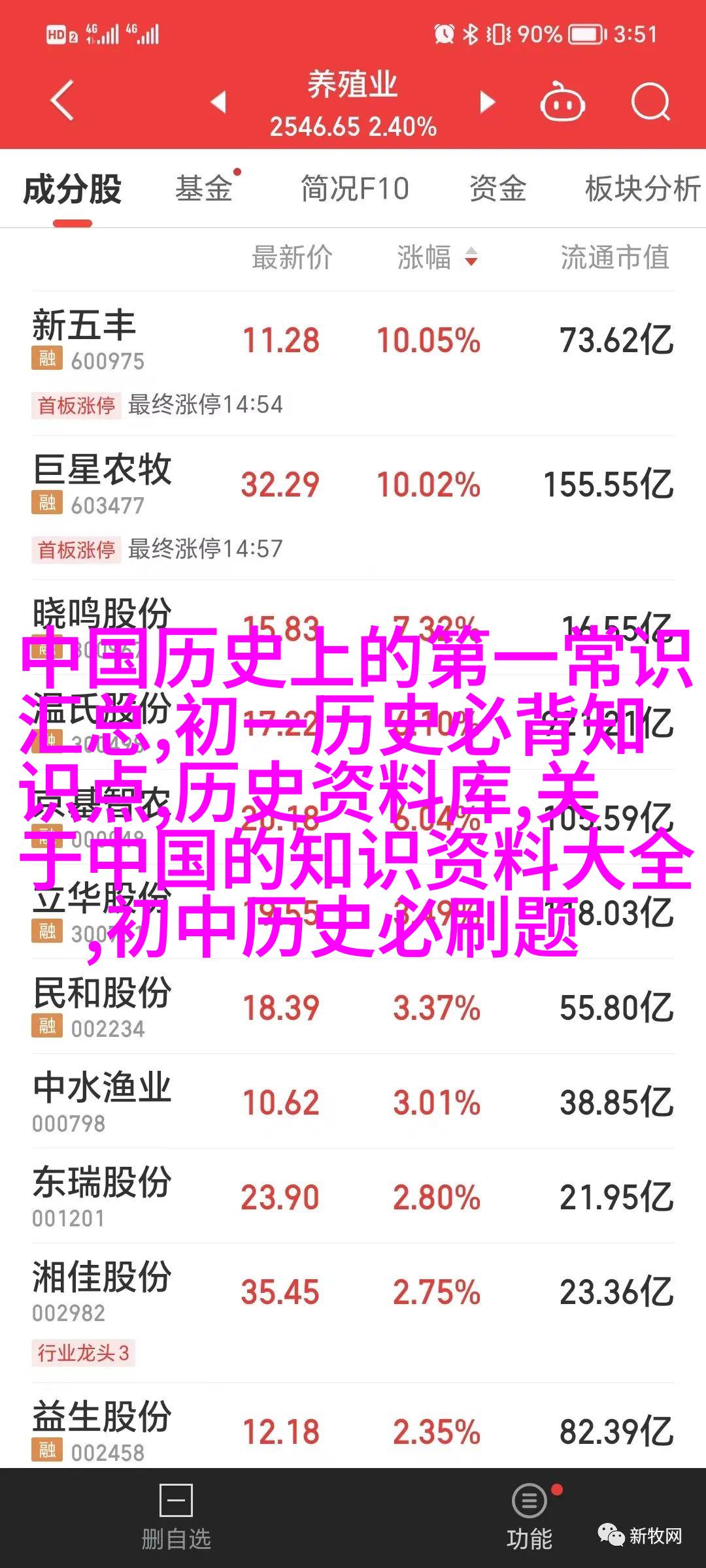Screen dimensions: 706x1568
Task: Open the 益生股份 002458 stock row
Action: (x=353, y=1431)
